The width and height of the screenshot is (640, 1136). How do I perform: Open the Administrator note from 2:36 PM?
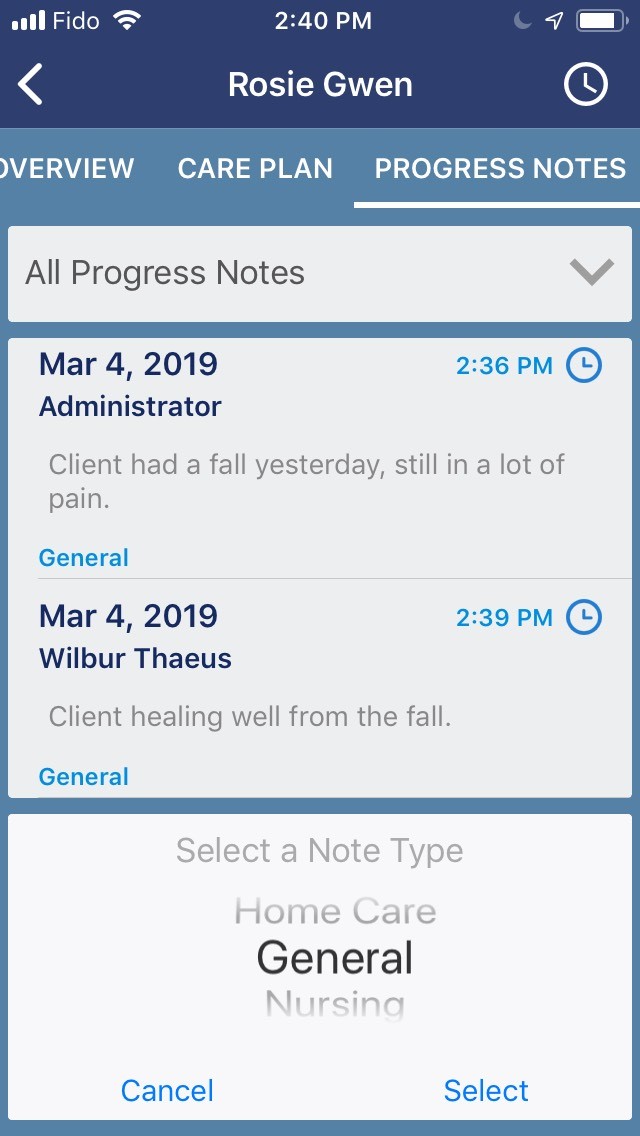pyautogui.click(x=320, y=460)
